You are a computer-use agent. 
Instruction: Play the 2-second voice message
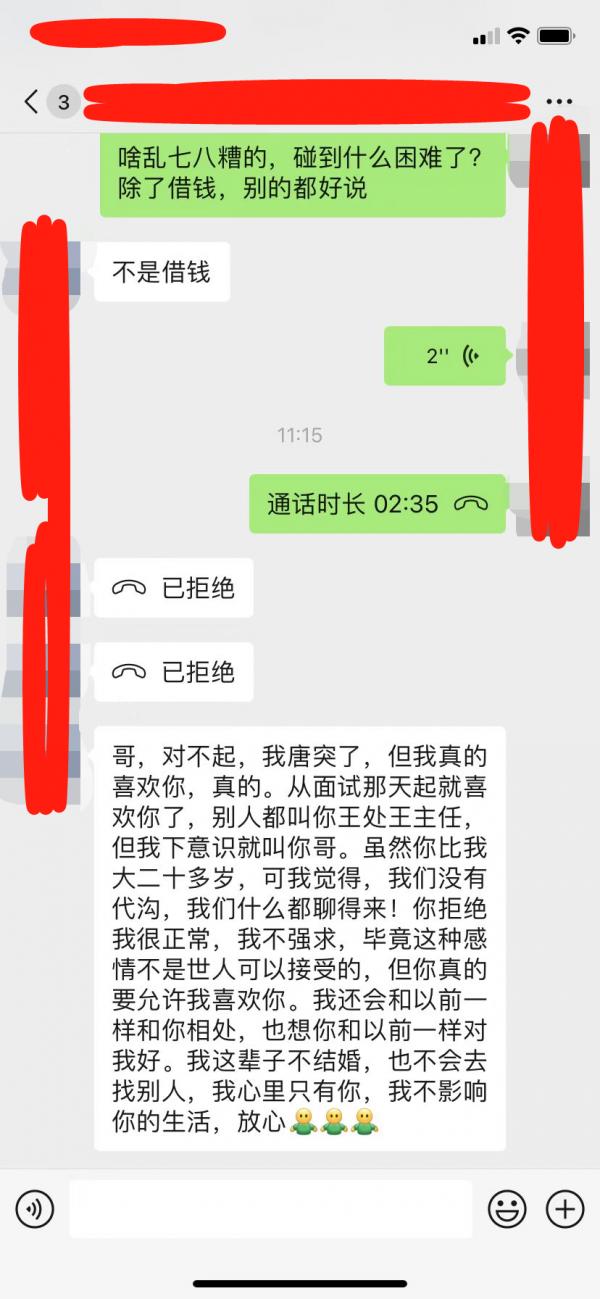point(445,356)
